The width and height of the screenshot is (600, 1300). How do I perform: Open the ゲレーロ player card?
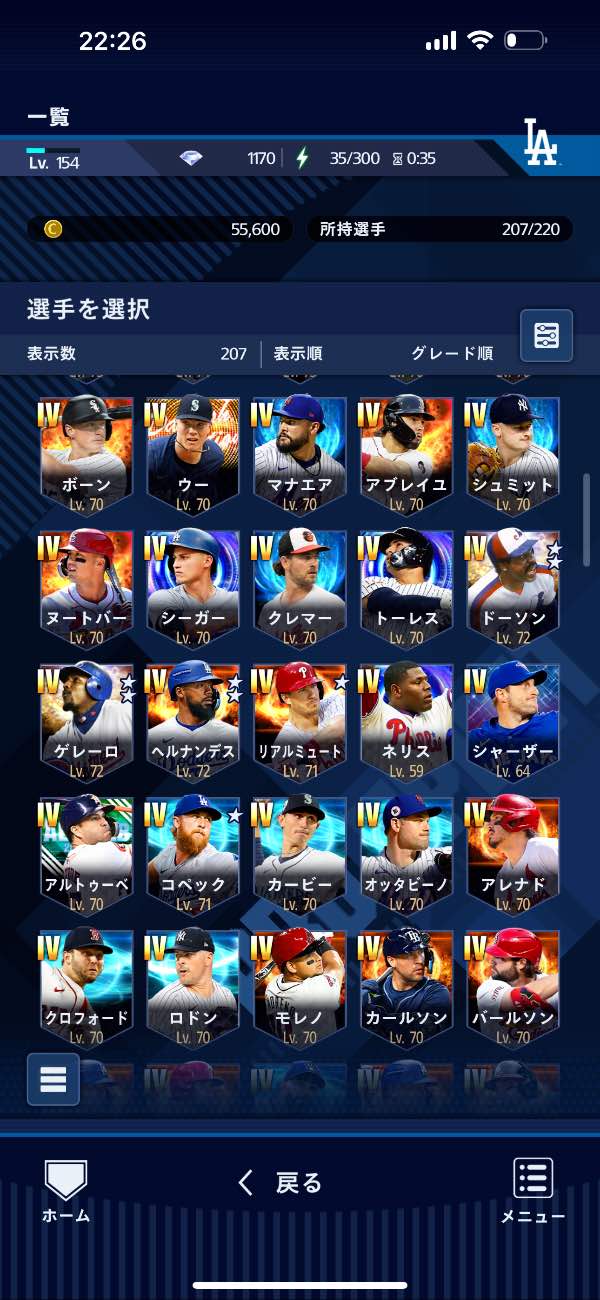point(86,723)
